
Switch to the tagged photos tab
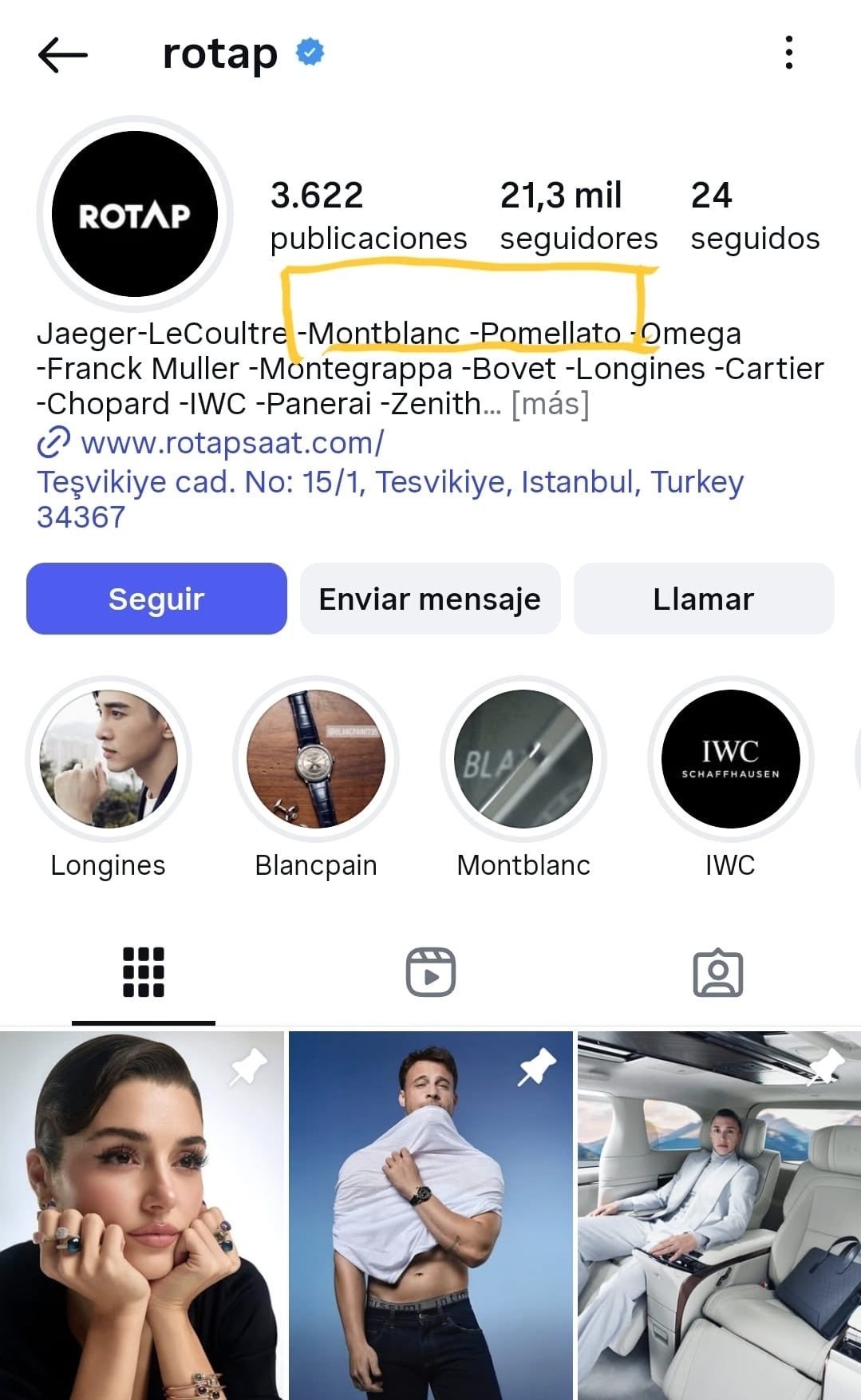[x=717, y=972]
